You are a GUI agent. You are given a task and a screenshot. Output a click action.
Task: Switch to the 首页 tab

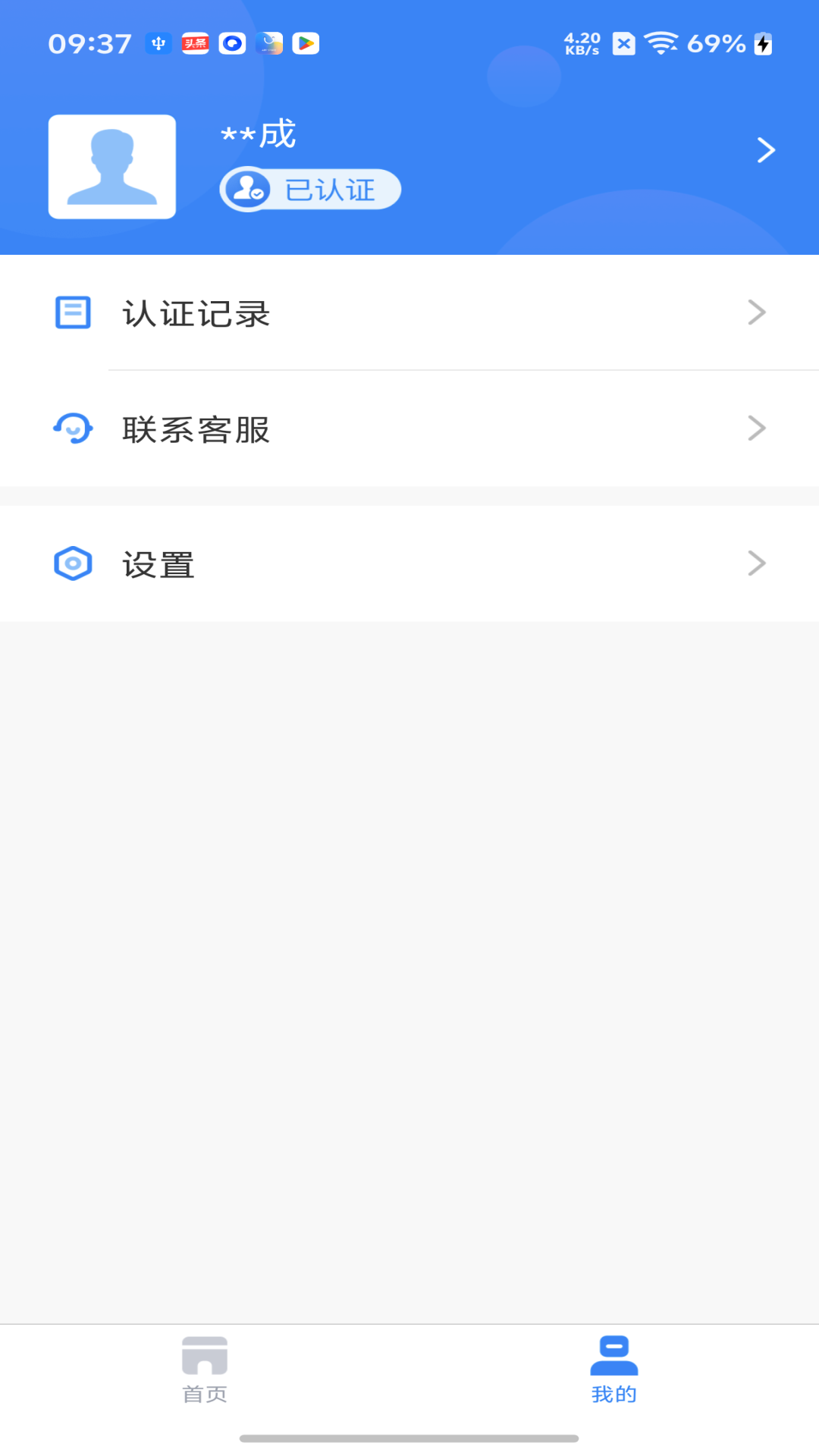click(205, 1373)
